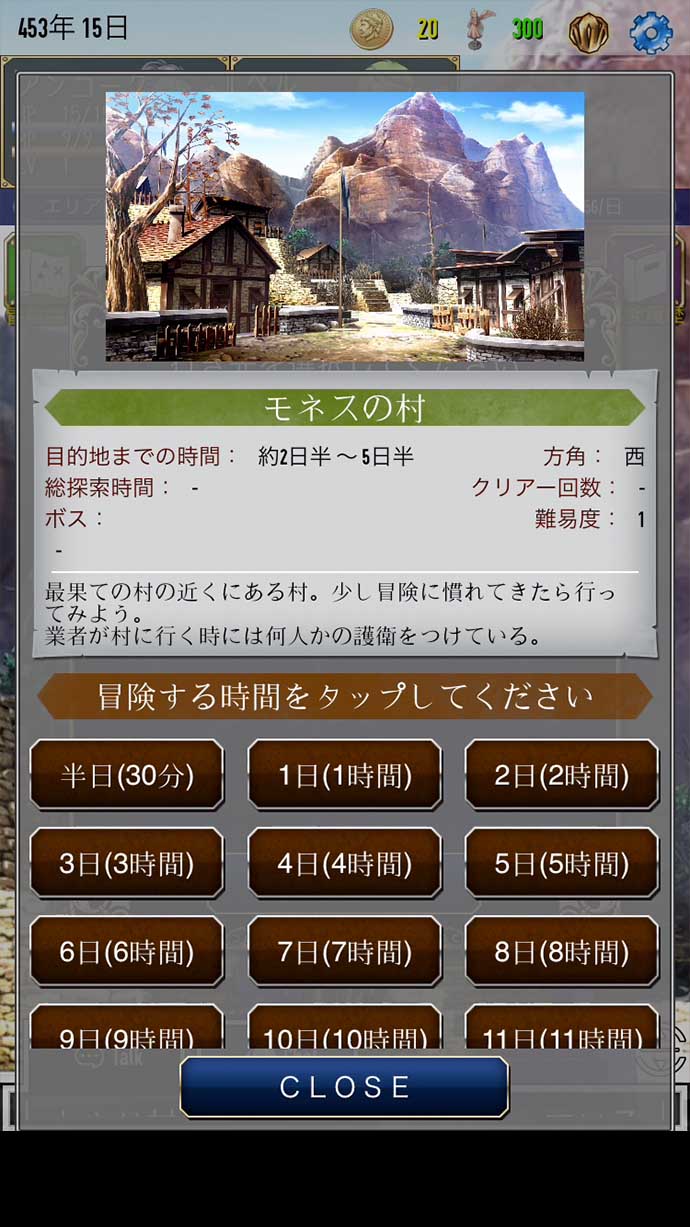Choose the 5日(5時間) option
The height and width of the screenshot is (1227, 690).
[562, 863]
